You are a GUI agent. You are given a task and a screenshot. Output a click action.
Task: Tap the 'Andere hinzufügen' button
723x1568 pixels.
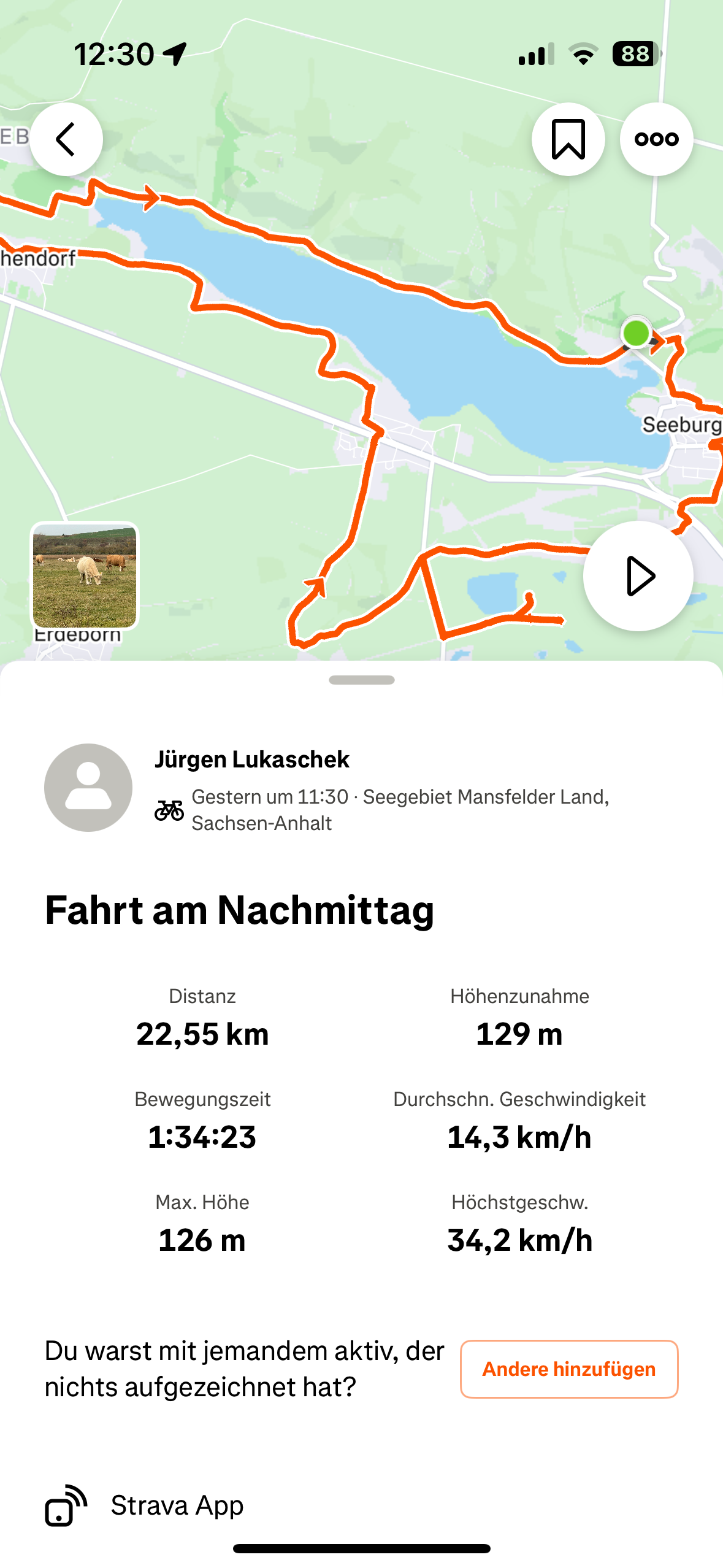(568, 1369)
